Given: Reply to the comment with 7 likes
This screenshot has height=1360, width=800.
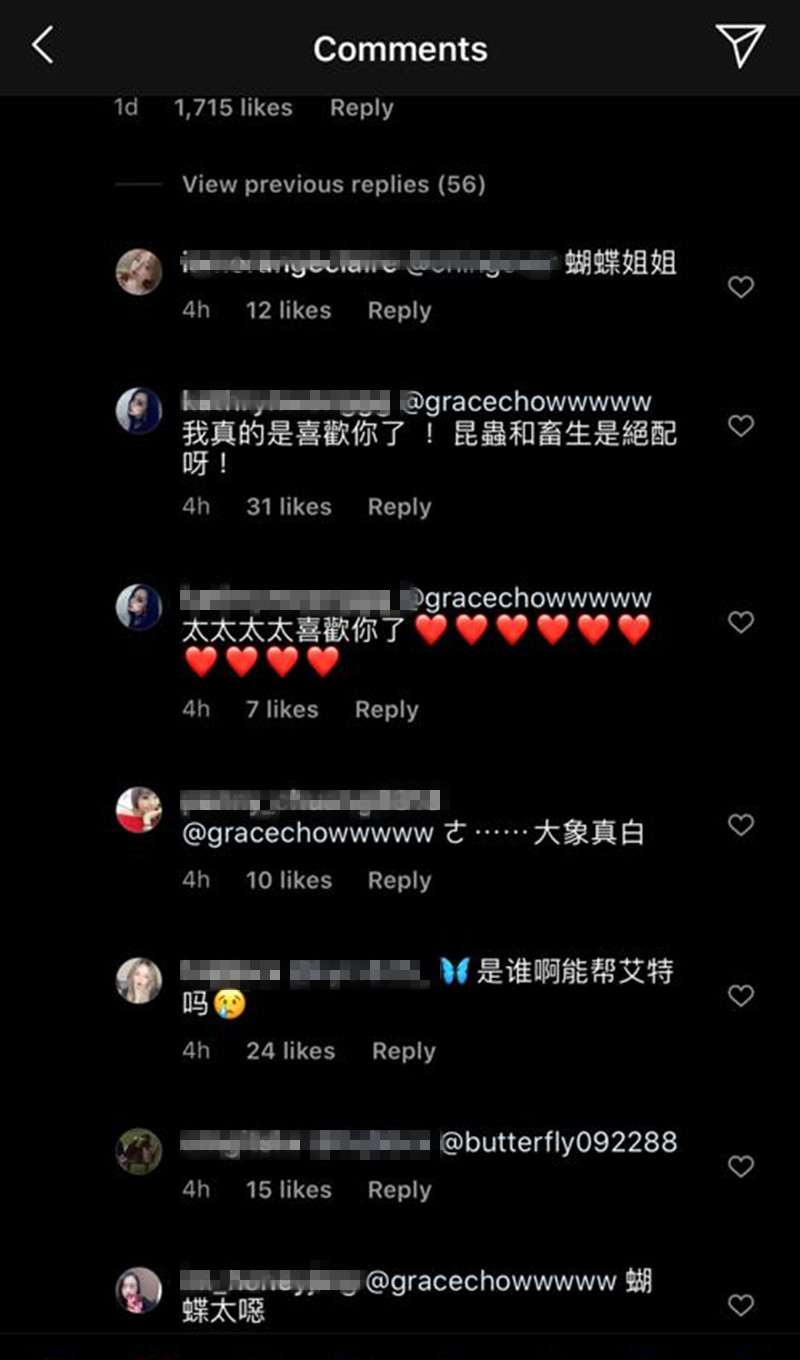Looking at the screenshot, I should 386,710.
